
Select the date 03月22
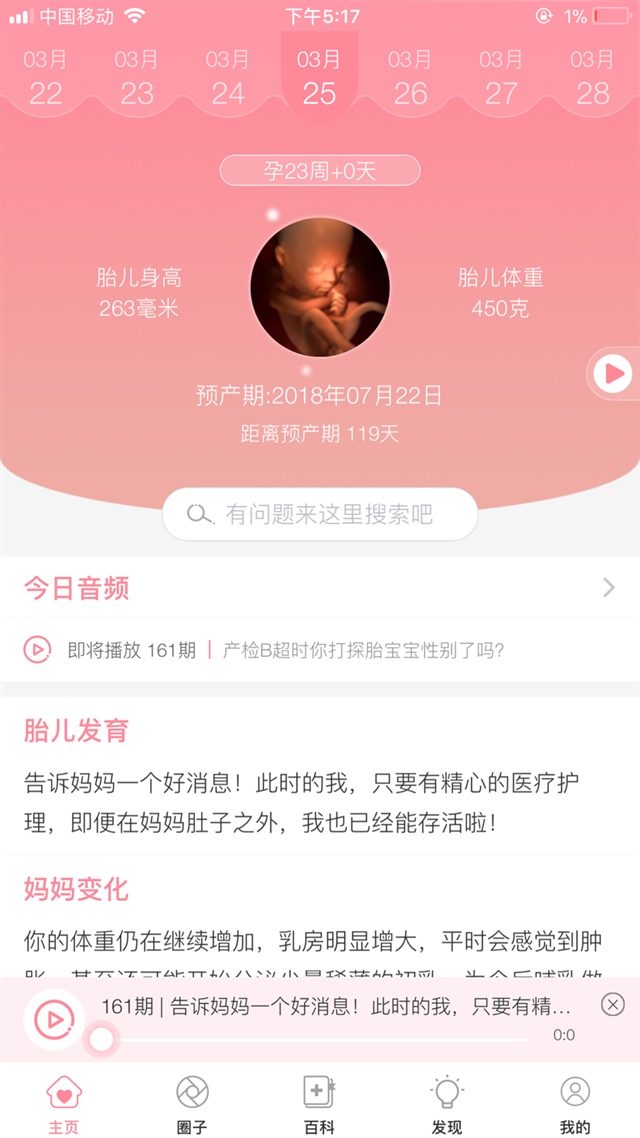[x=46, y=78]
